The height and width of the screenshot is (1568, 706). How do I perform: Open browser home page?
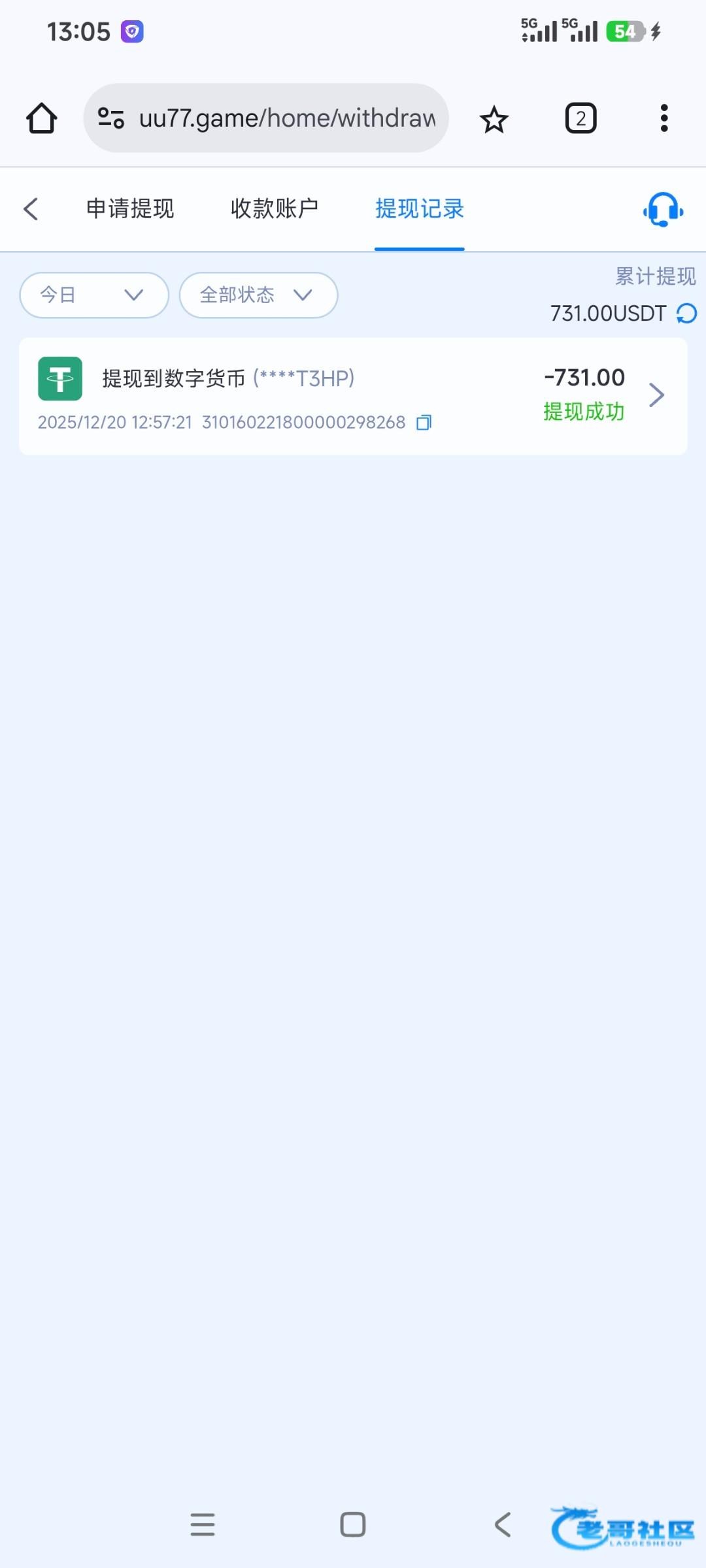(x=42, y=118)
